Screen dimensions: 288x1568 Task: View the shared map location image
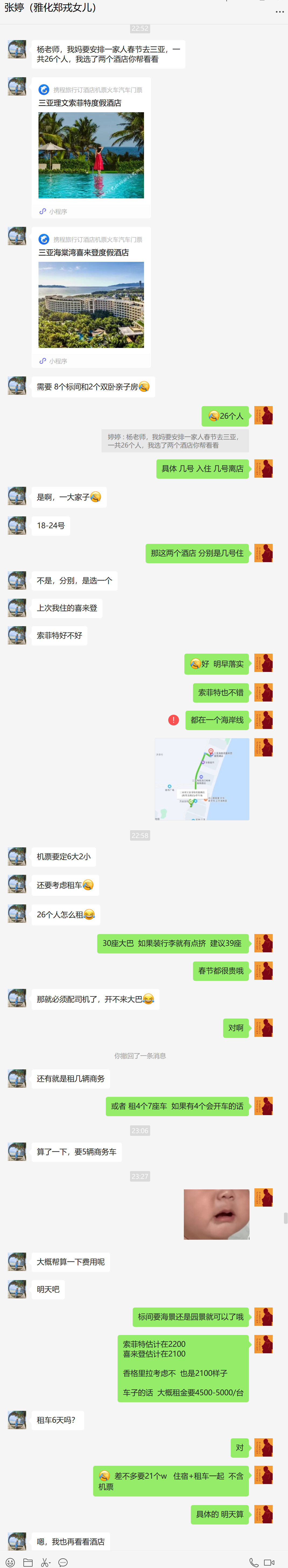(x=202, y=779)
